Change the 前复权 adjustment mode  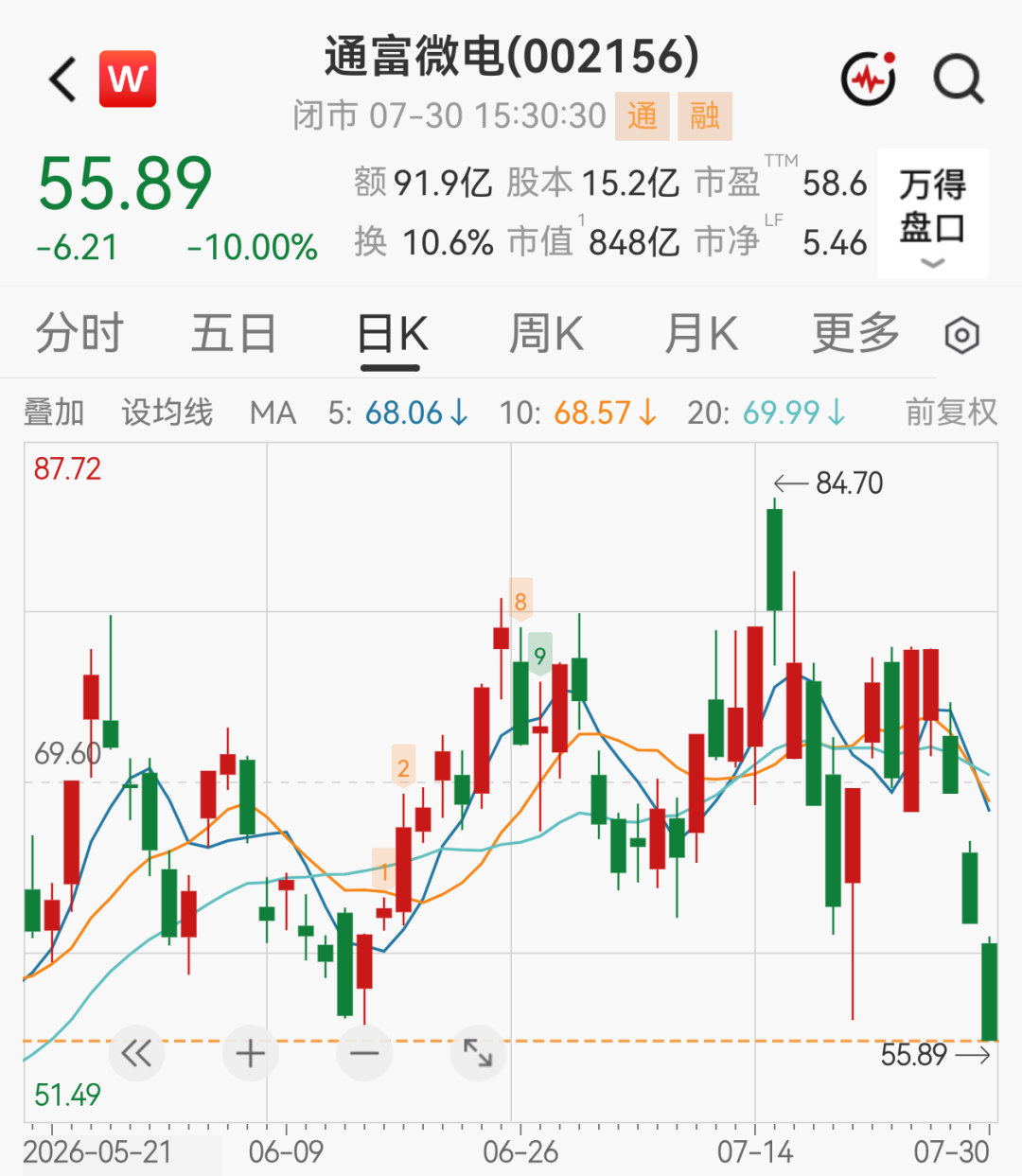click(x=952, y=412)
